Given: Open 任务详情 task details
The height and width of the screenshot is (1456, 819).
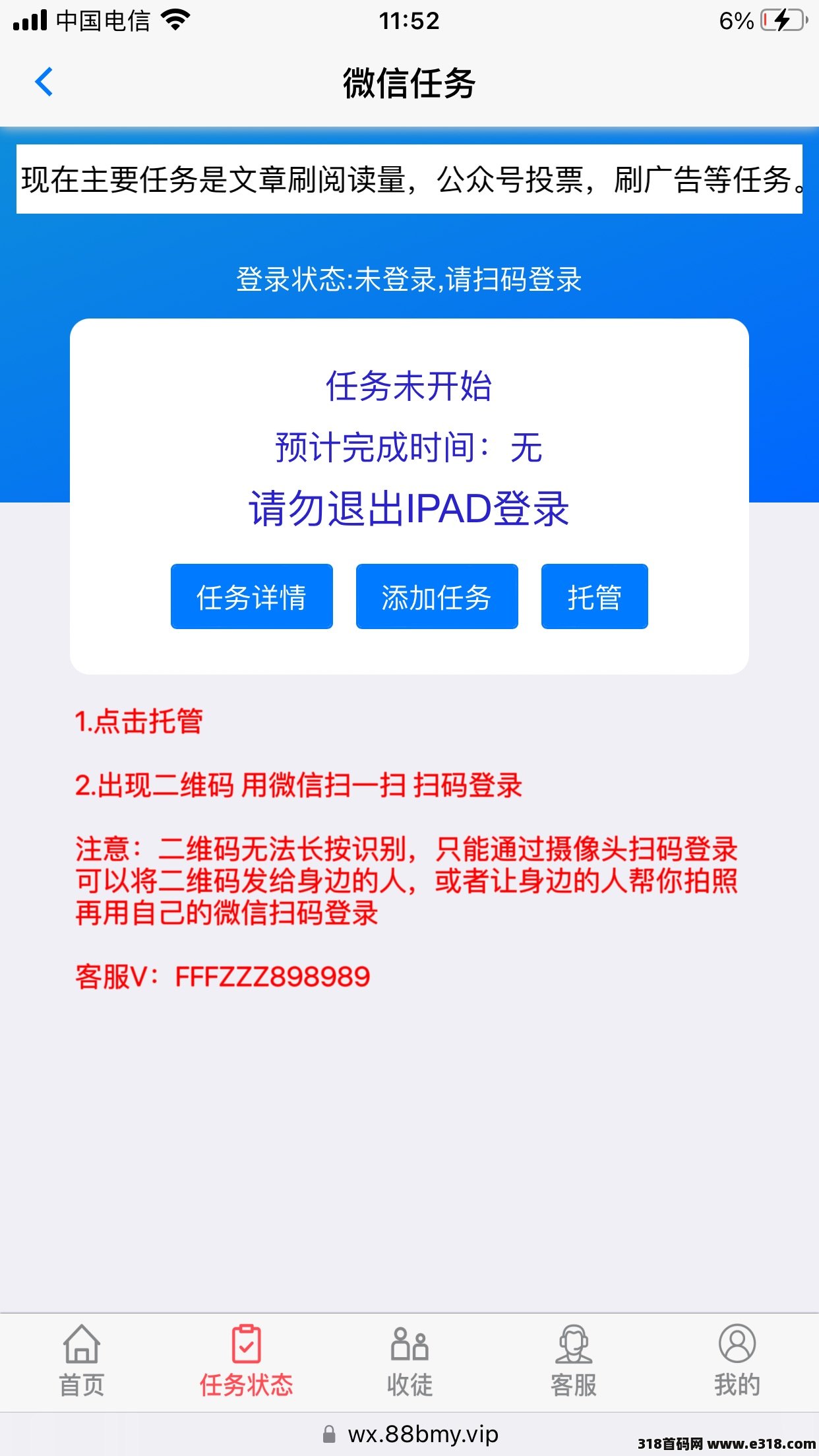Looking at the screenshot, I should pyautogui.click(x=251, y=596).
